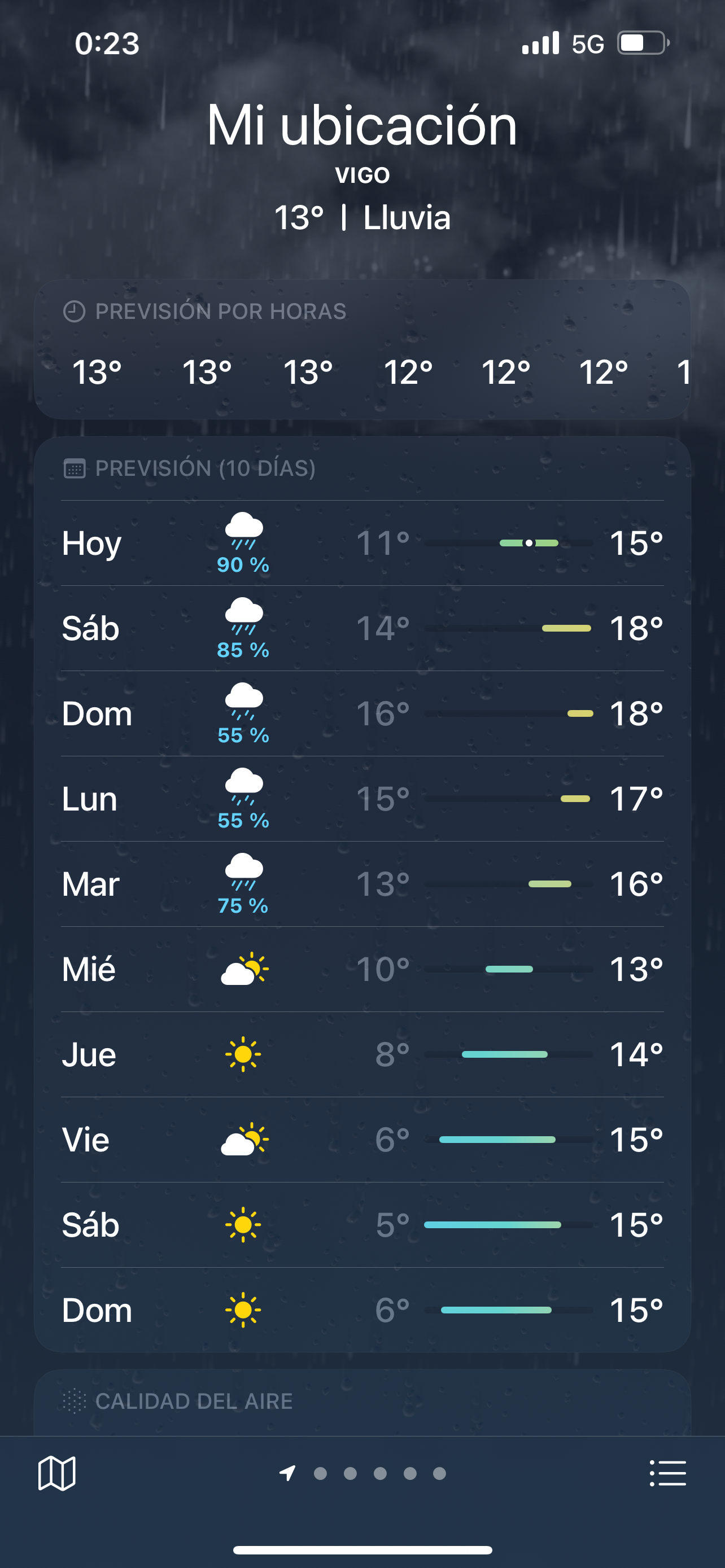
Task: Open the weather map
Action: pos(56,1473)
